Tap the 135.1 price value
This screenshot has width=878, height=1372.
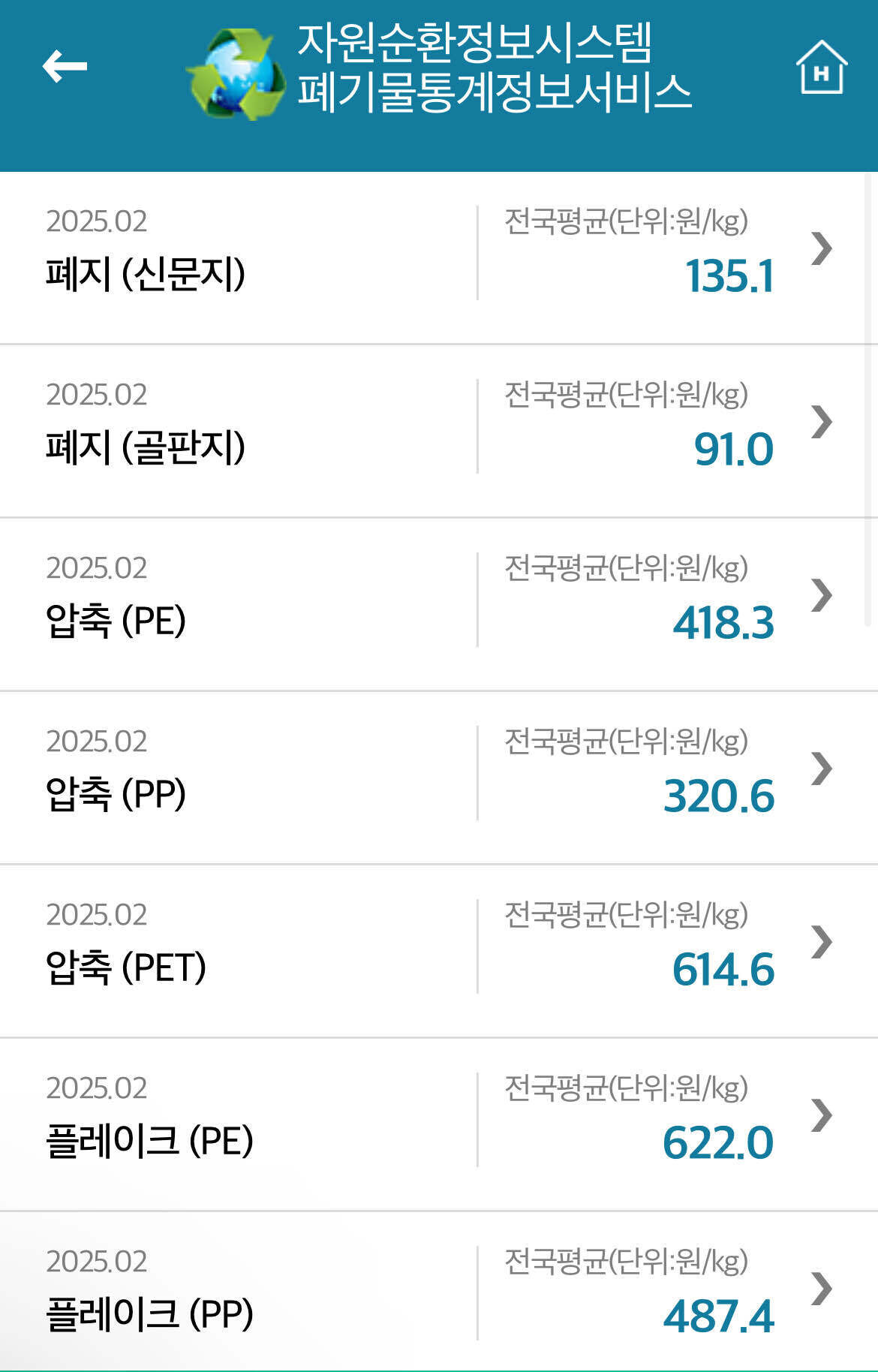point(730,275)
